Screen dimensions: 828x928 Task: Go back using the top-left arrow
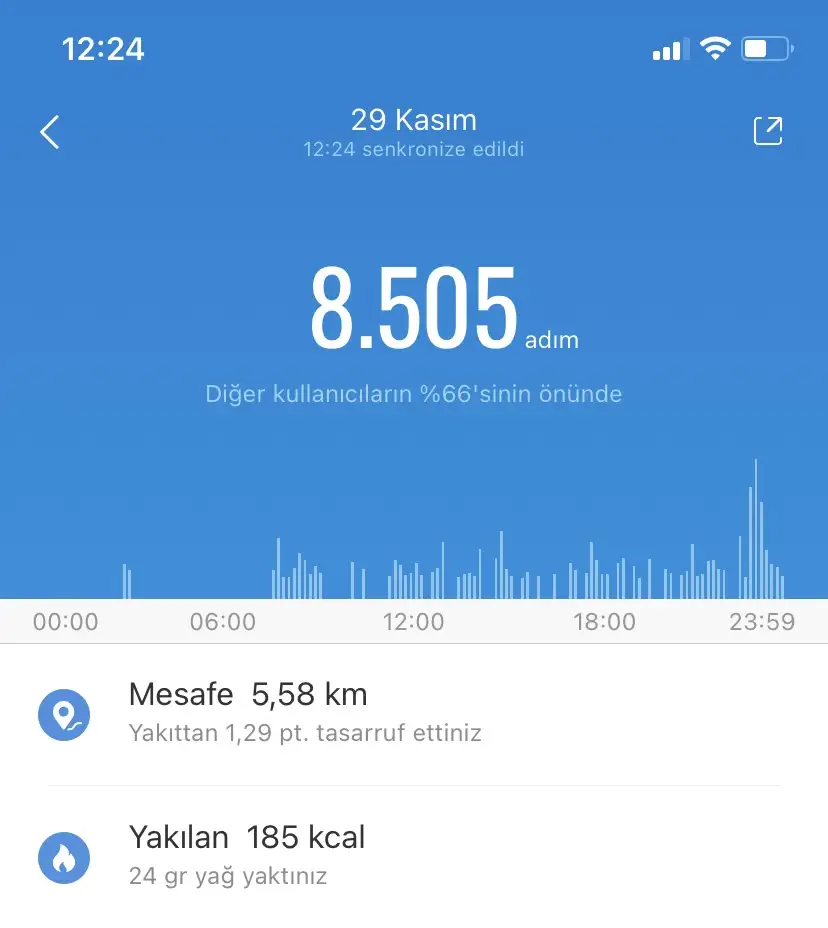50,132
